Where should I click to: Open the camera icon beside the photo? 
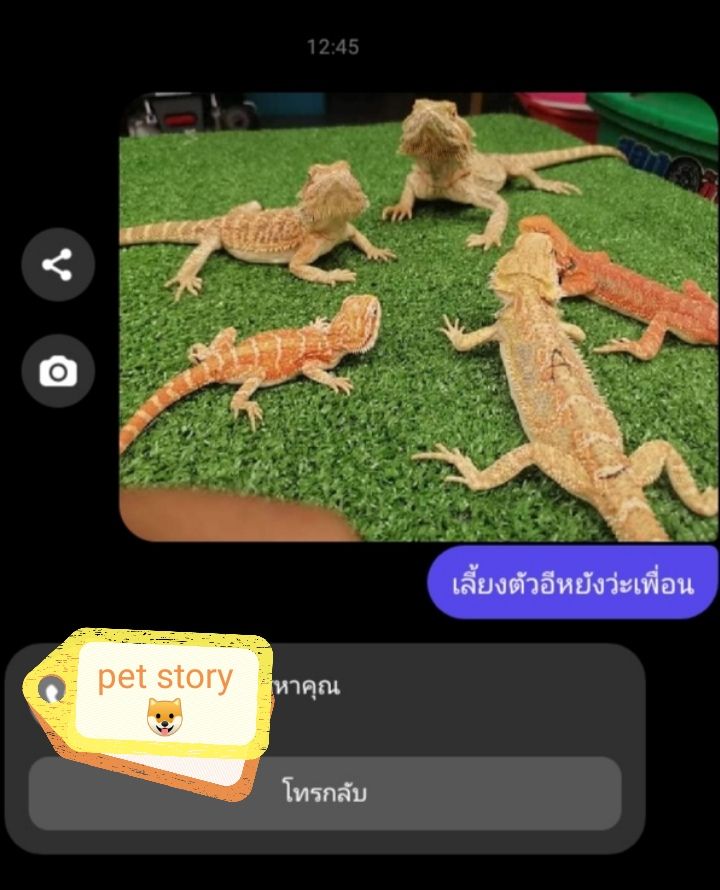[58, 372]
